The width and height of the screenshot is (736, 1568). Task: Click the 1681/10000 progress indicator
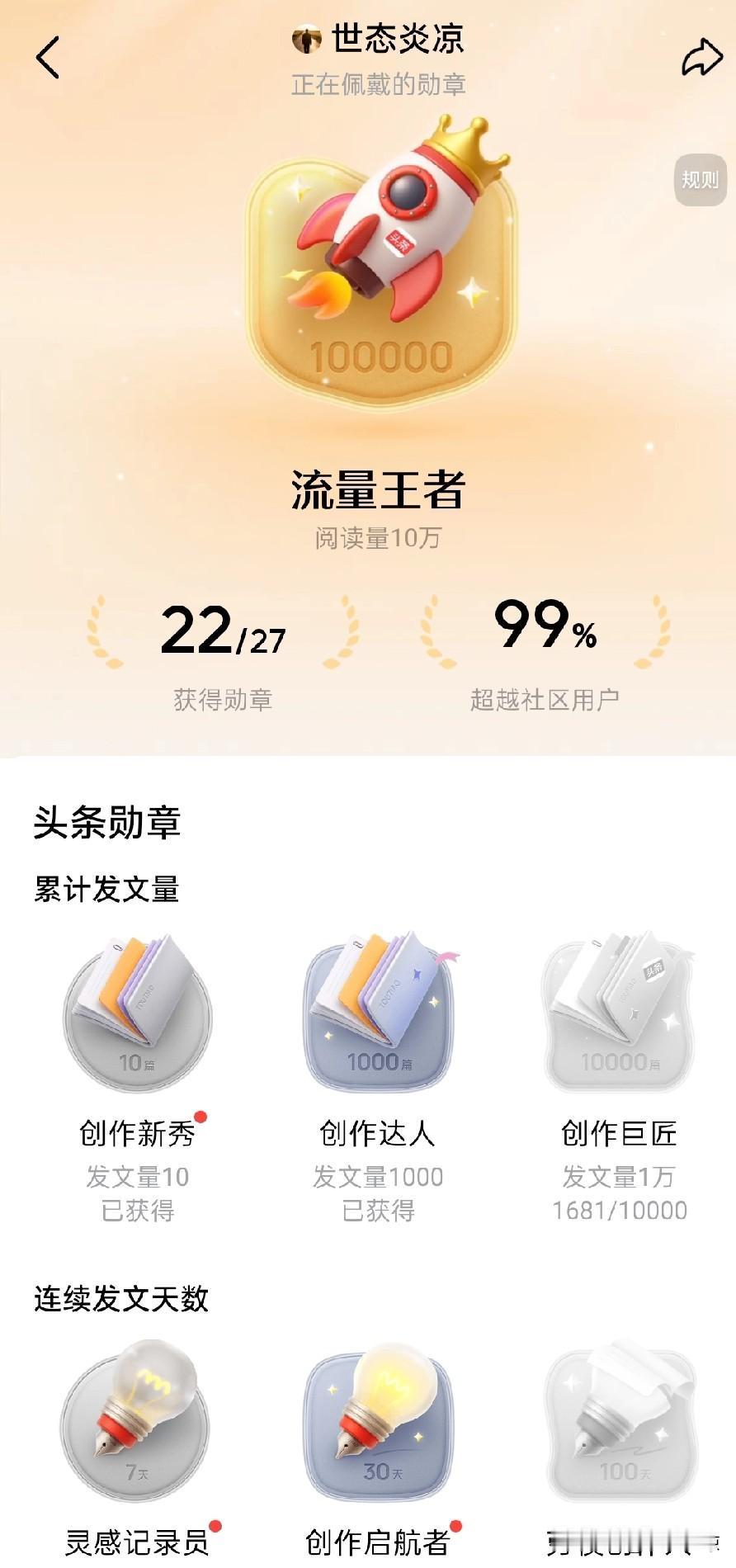click(617, 1211)
